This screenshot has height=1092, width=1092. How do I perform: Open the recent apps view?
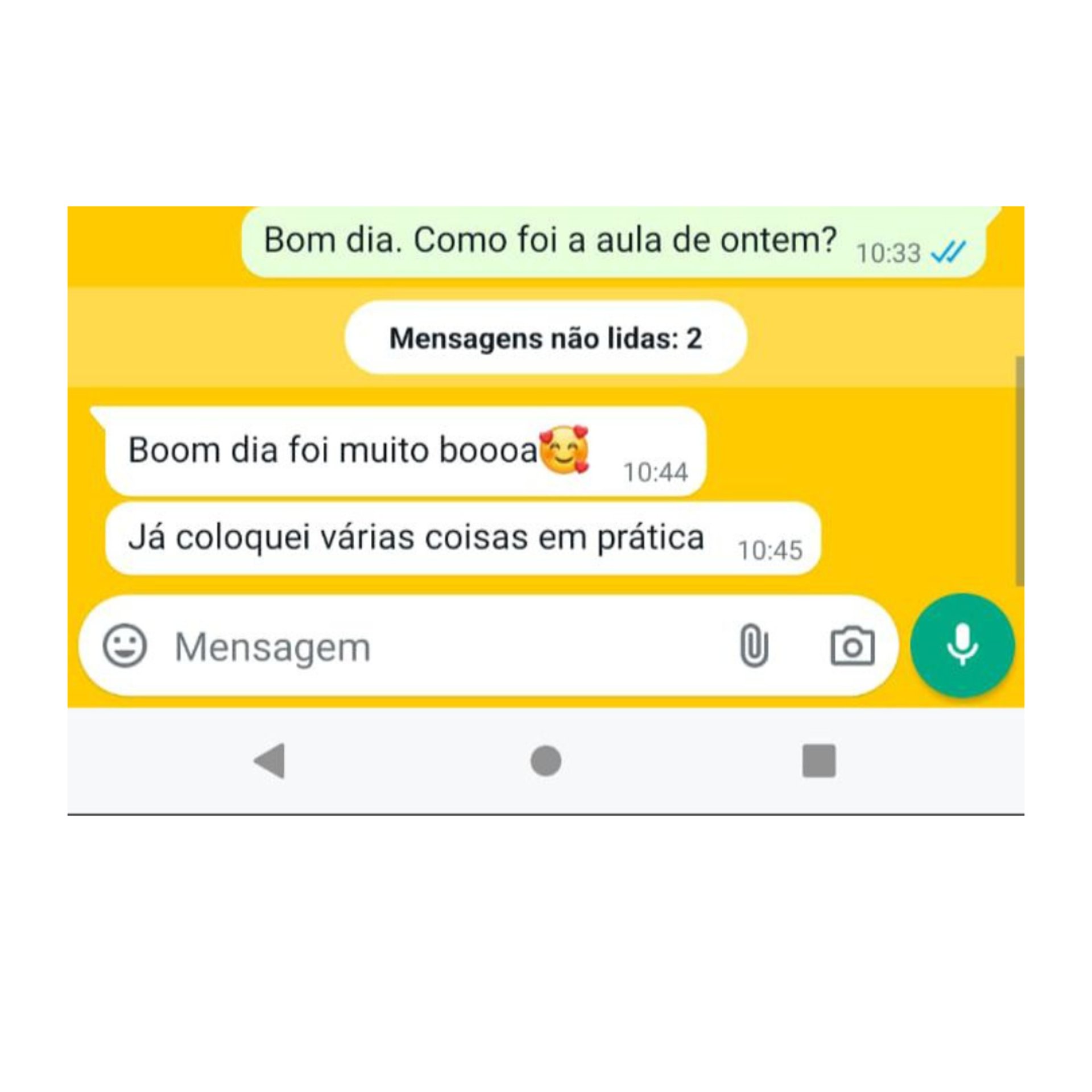pyautogui.click(x=818, y=760)
